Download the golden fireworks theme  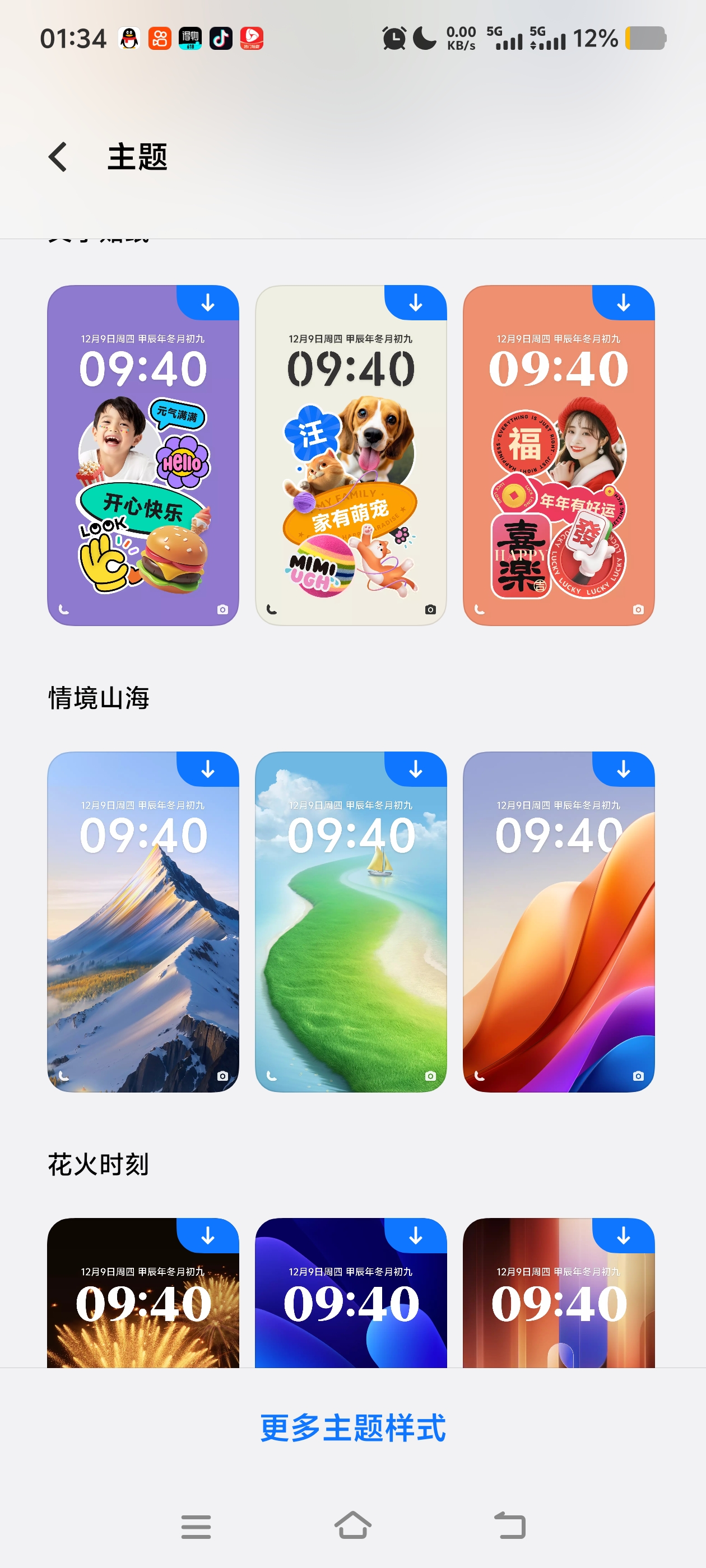208,1236
